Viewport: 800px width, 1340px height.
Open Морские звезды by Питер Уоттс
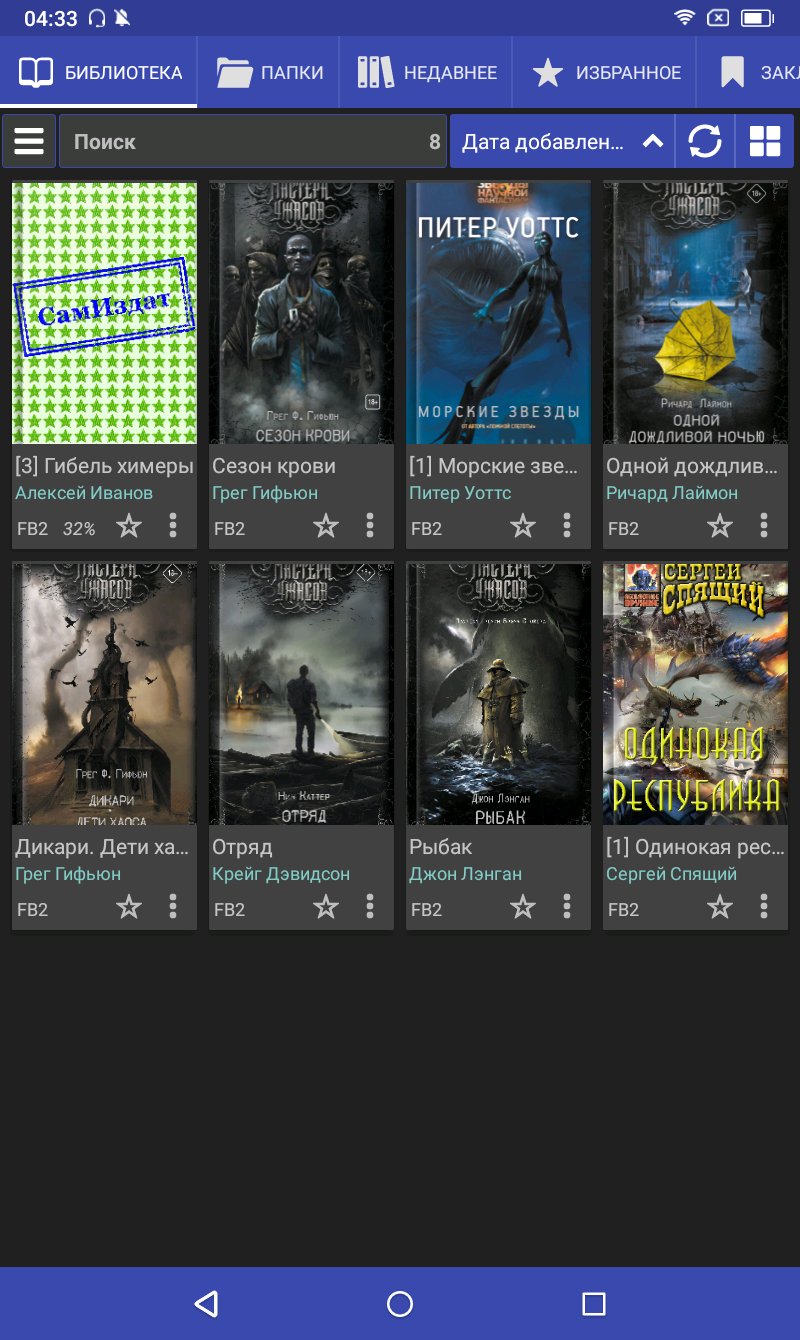(x=498, y=313)
